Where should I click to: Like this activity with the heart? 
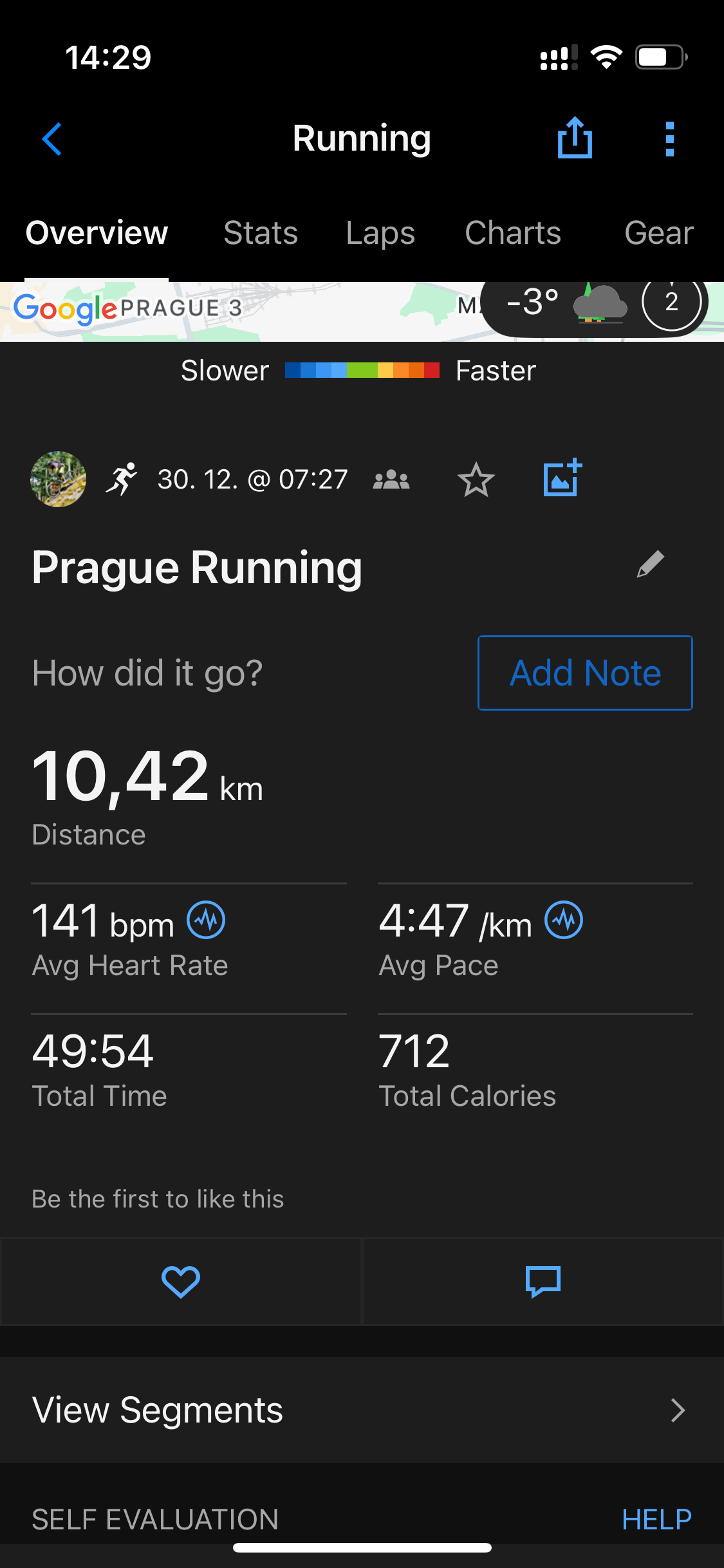(181, 1282)
